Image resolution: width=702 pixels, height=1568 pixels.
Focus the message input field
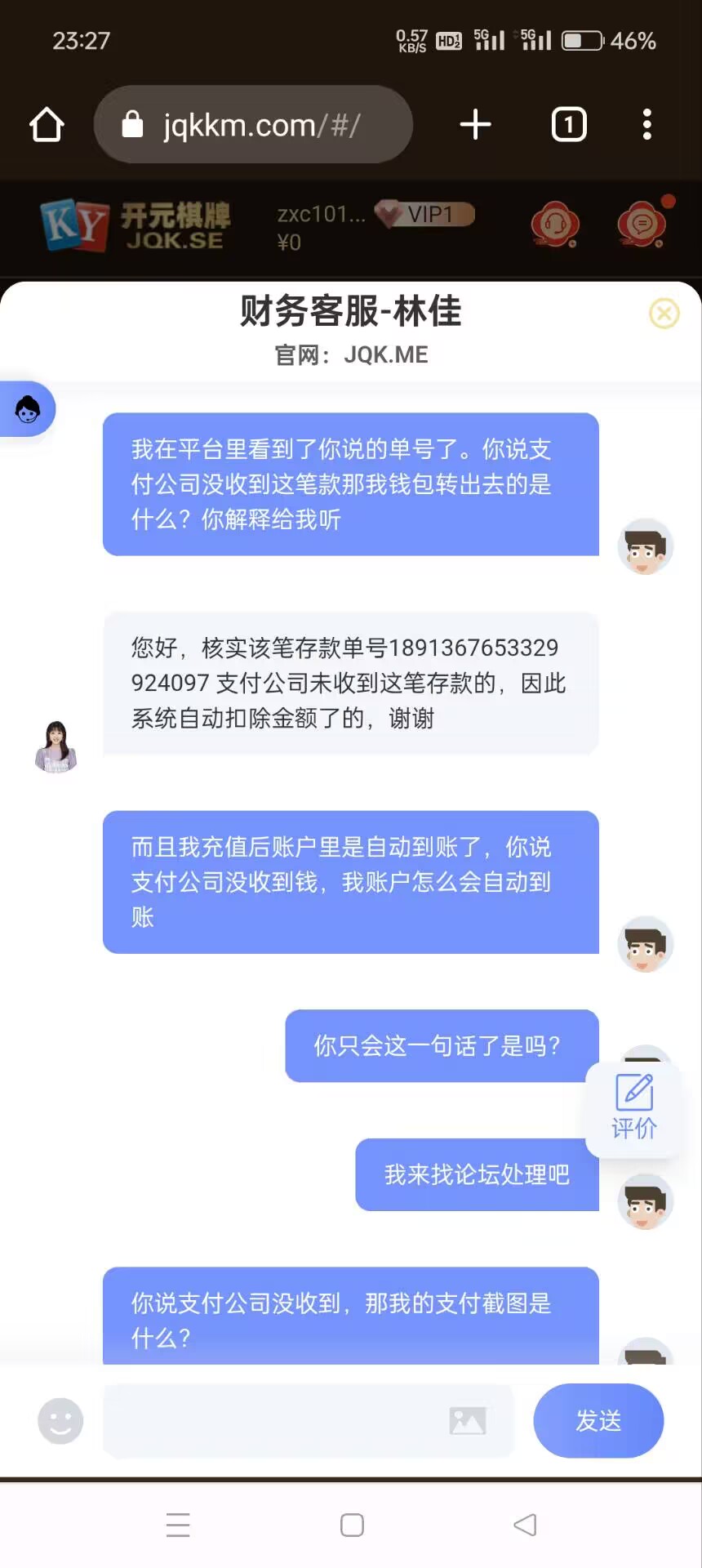[273, 1421]
